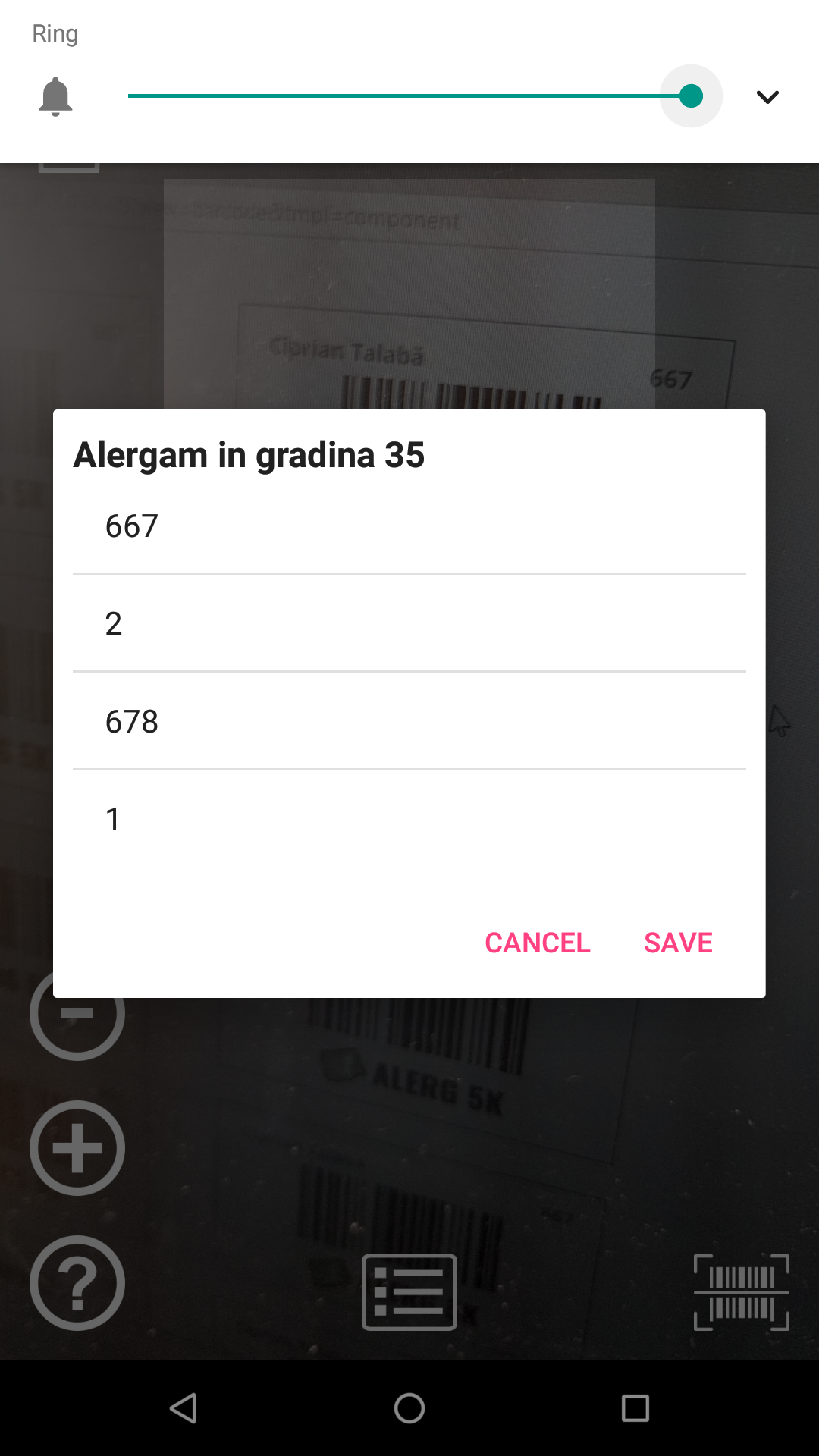819x1456 pixels.
Task: Tap the dialog title Alergam in gradina 35
Action: pos(249,454)
